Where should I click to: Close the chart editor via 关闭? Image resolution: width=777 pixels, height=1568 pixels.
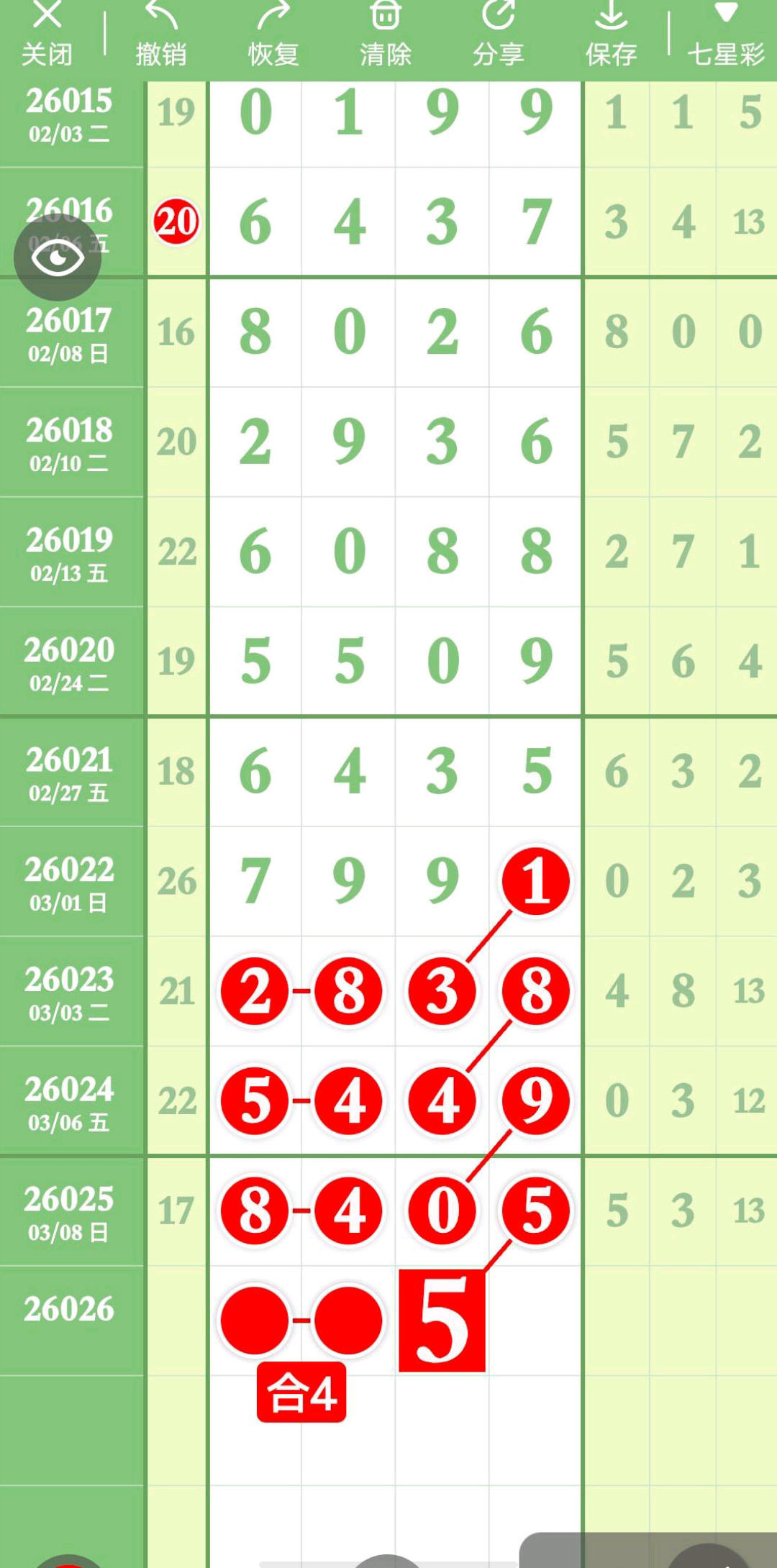point(47,35)
